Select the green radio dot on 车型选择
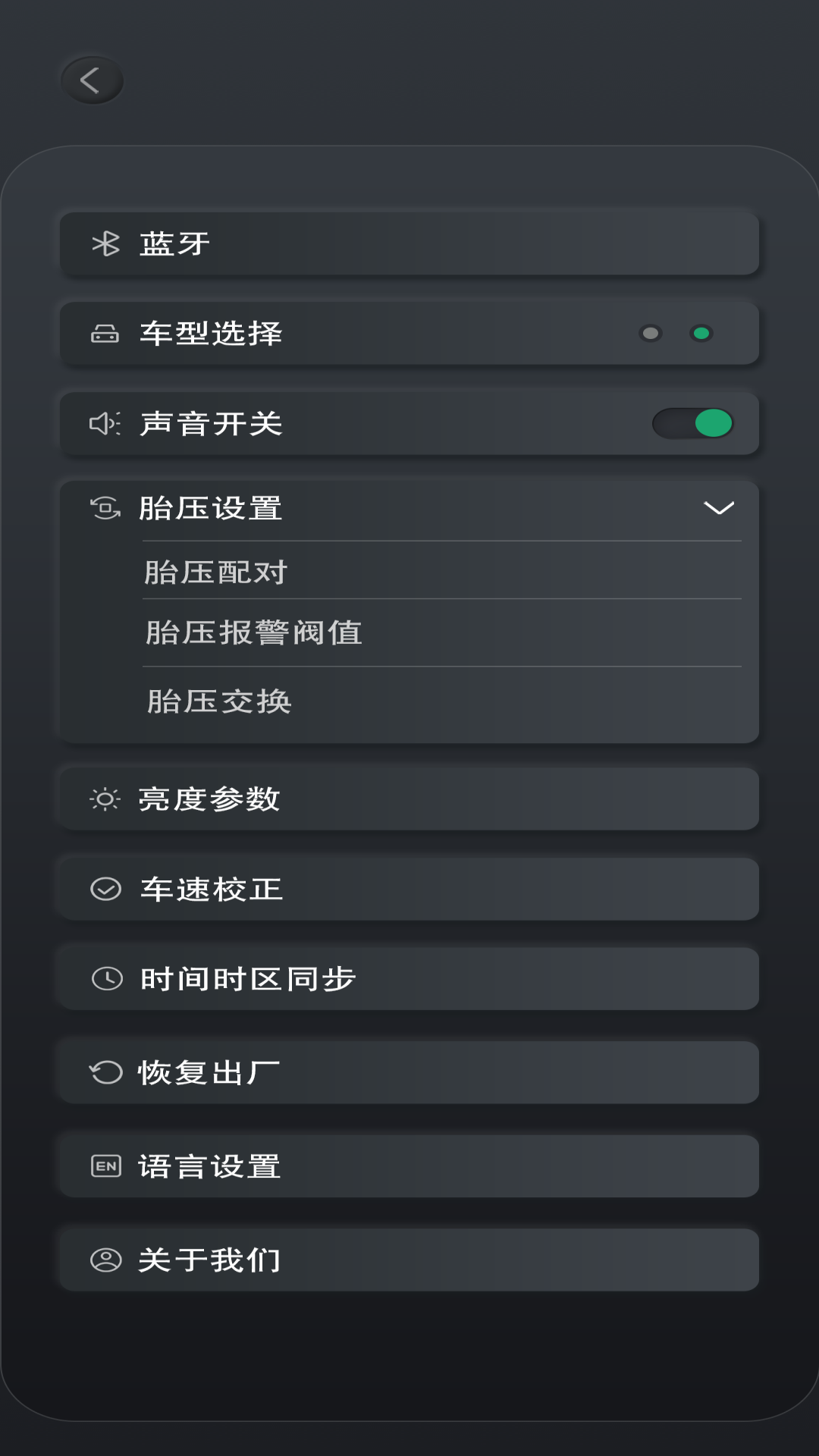Image resolution: width=819 pixels, height=1456 pixels. [701, 334]
